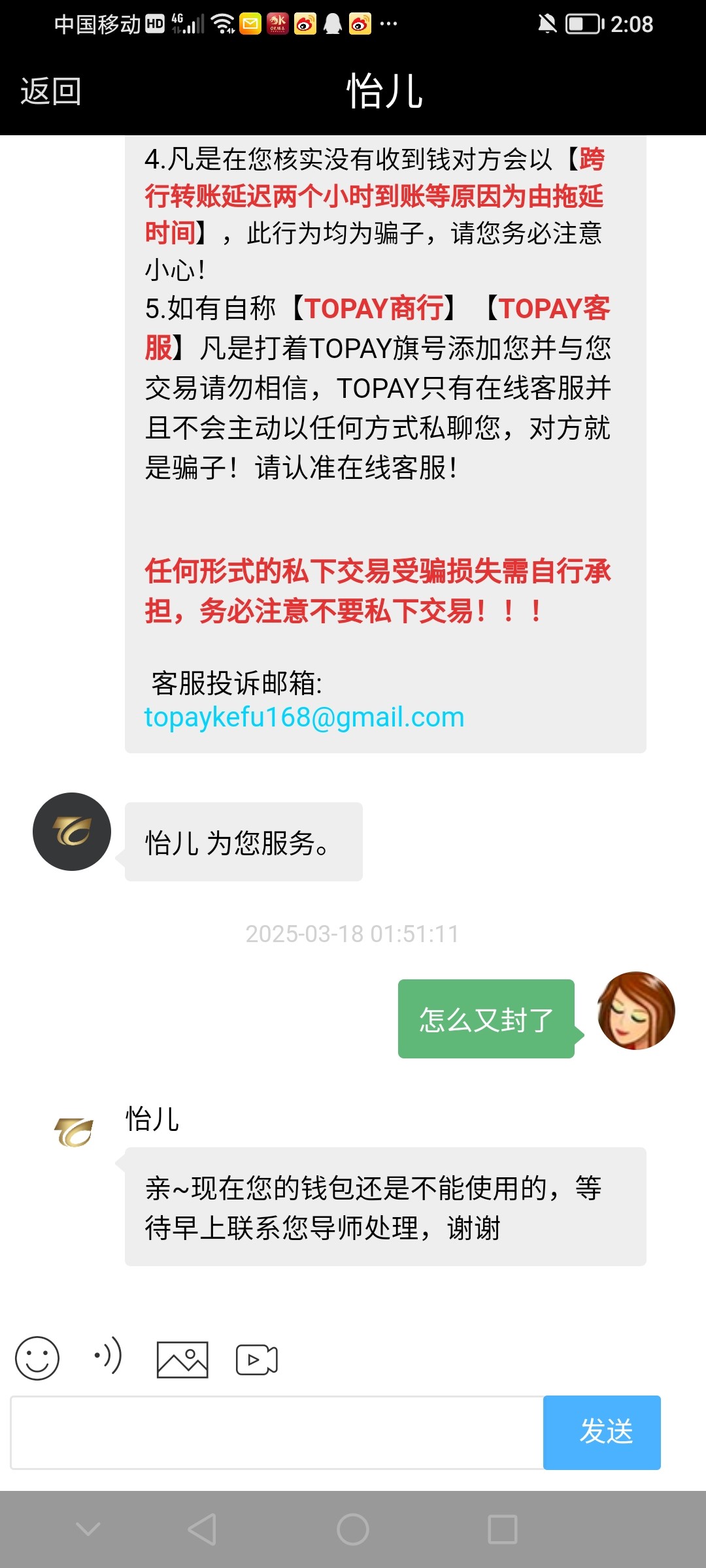This screenshot has width=706, height=1568.
Task: Start a voice message recording
Action: click(109, 1356)
